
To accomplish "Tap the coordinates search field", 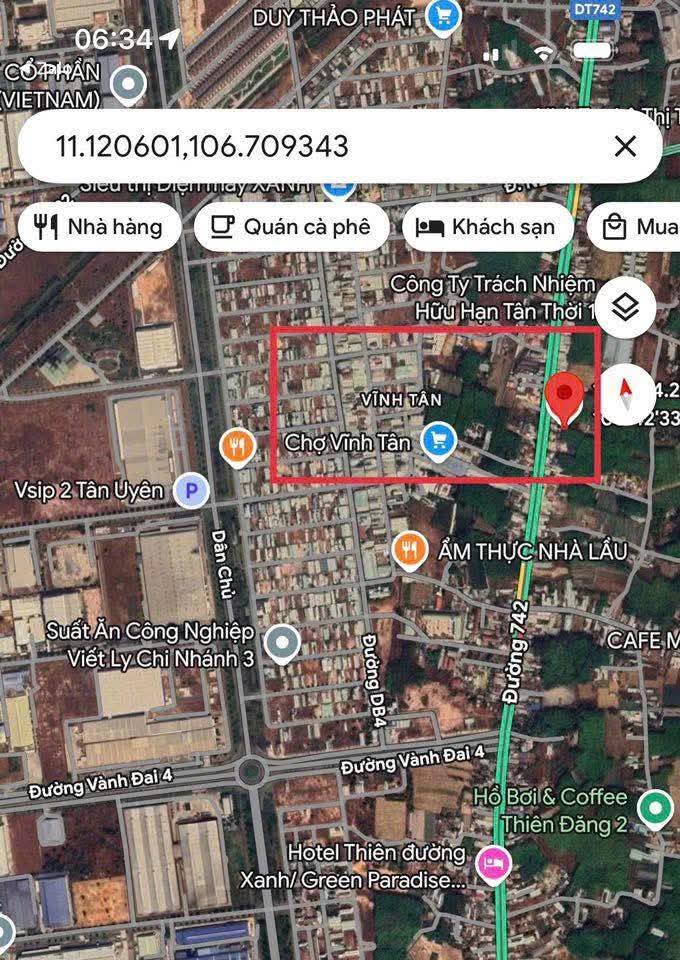I will [300, 147].
